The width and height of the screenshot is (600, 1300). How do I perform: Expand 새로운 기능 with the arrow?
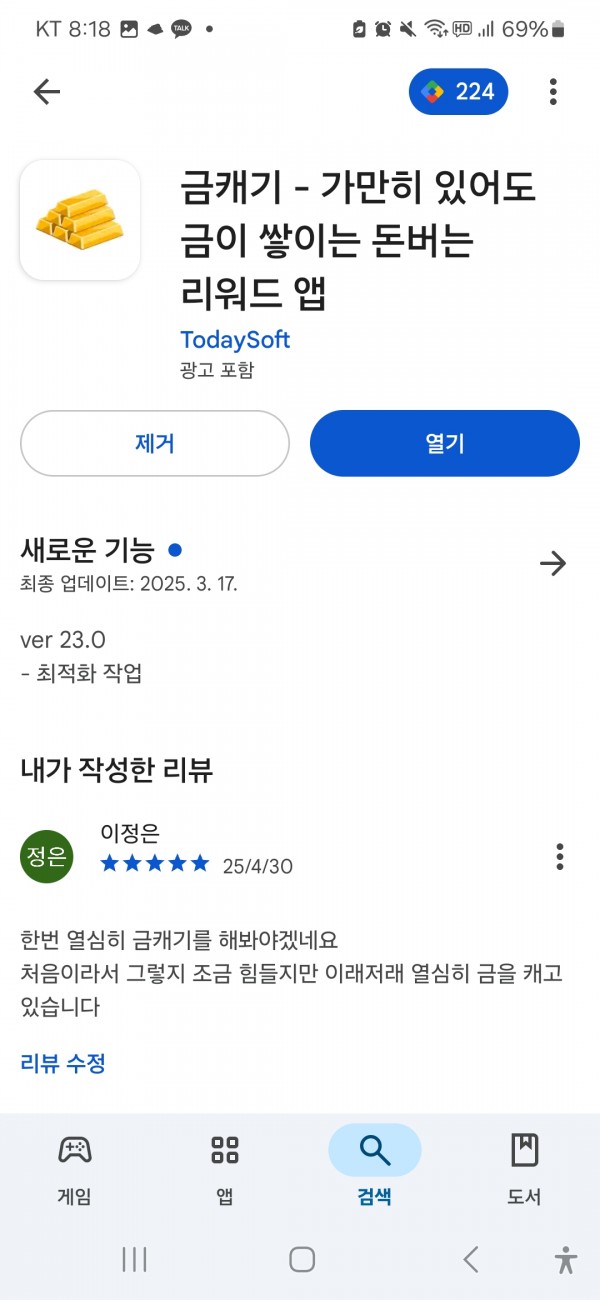pyautogui.click(x=553, y=564)
